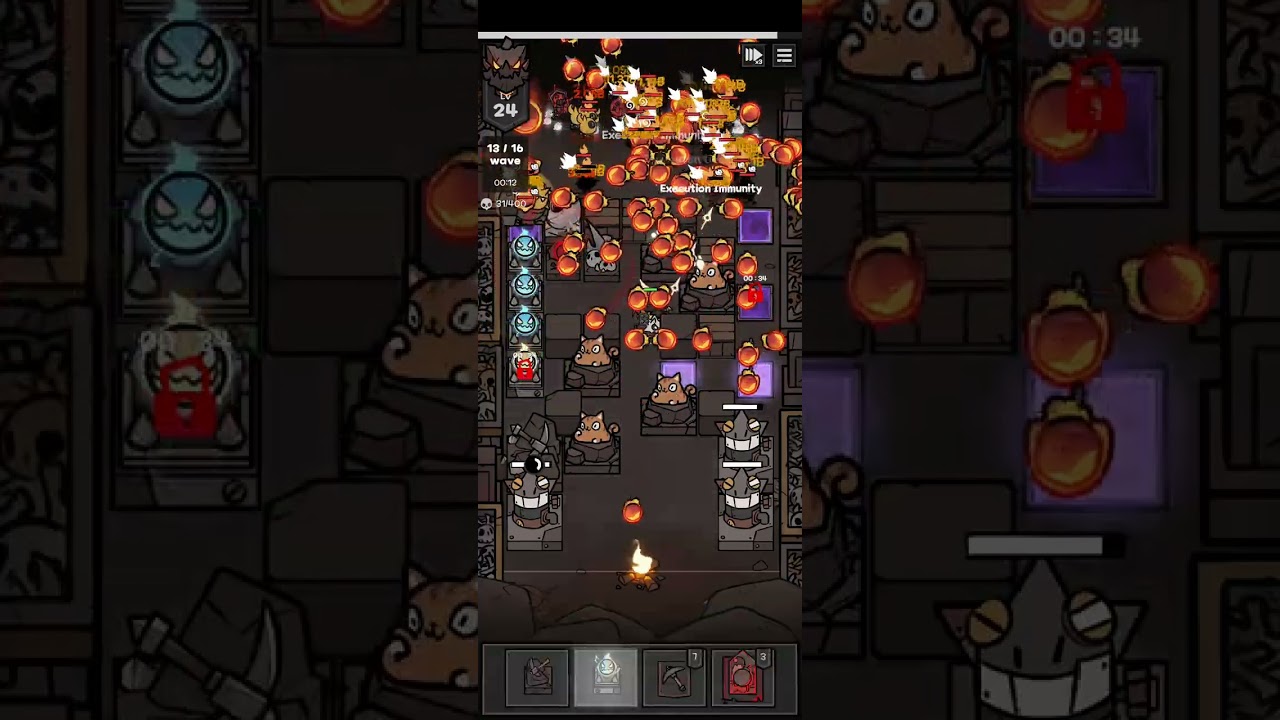Select the red bomb card with count 3
1280x720 pixels.
pyautogui.click(x=742, y=677)
